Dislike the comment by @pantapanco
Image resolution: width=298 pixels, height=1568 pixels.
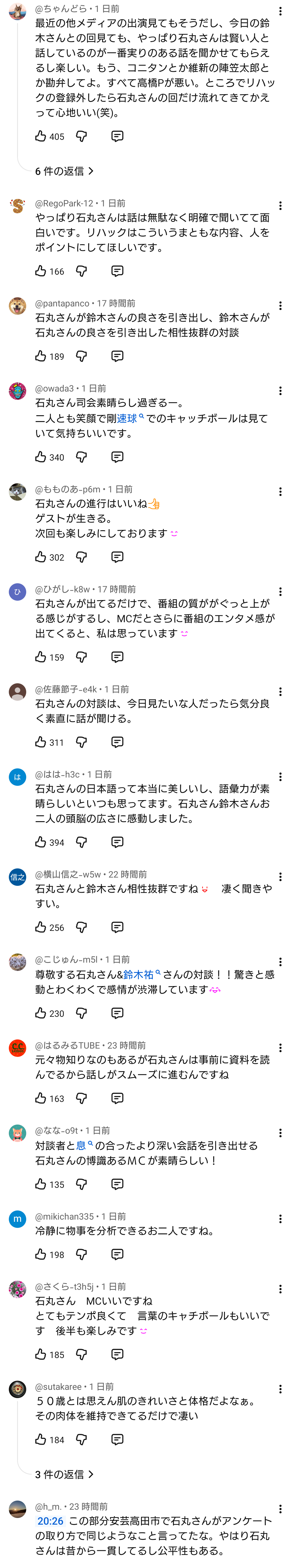(81, 356)
